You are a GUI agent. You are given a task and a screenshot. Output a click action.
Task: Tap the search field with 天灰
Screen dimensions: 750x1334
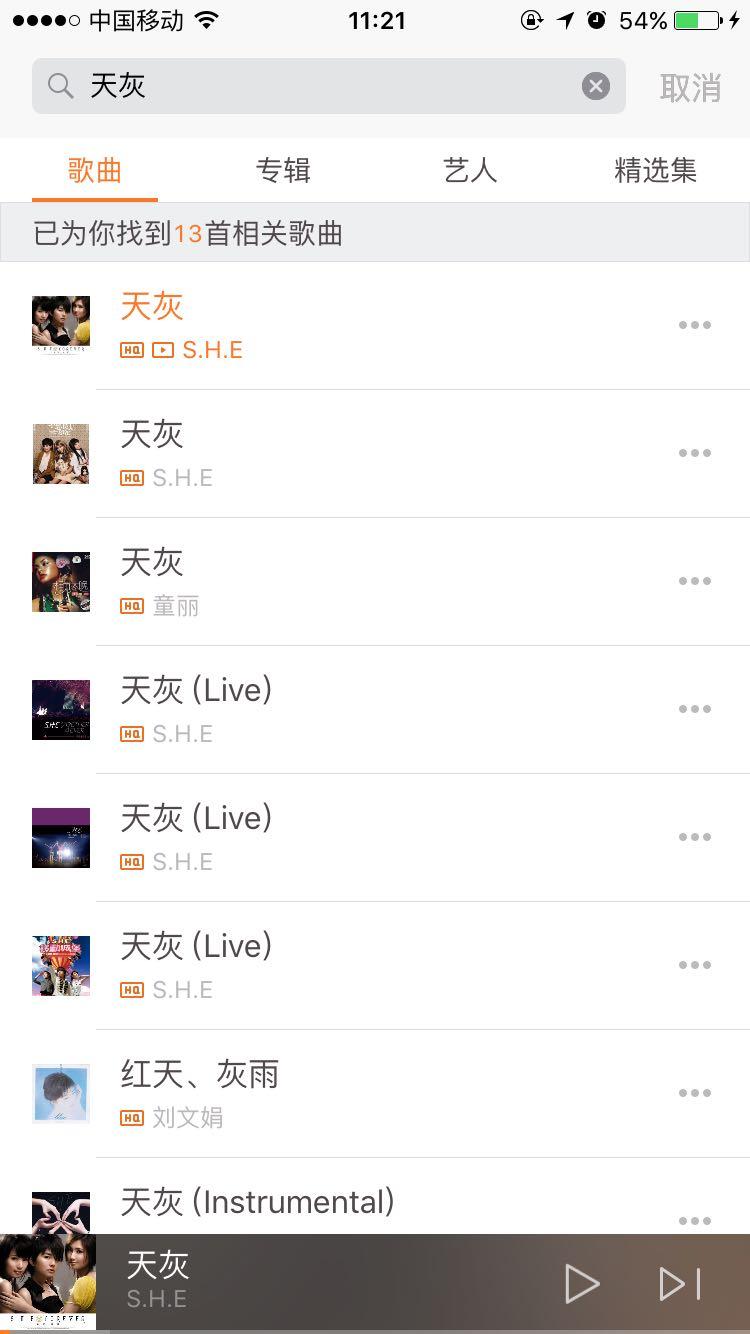pos(320,87)
